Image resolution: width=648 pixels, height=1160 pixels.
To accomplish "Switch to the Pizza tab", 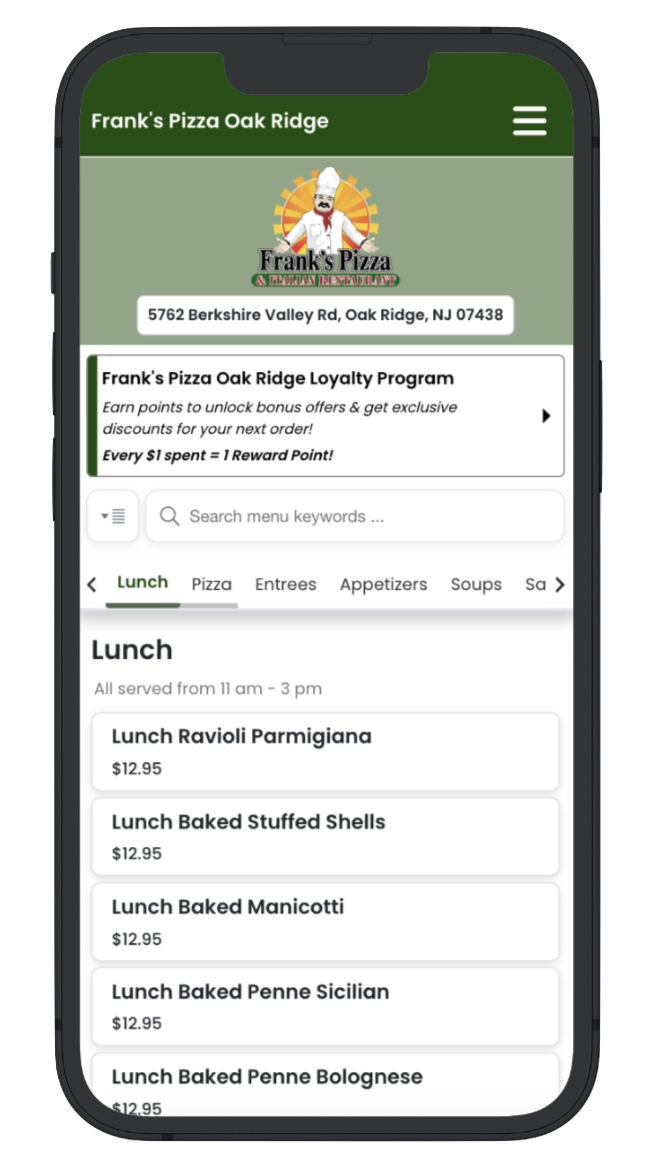I will [211, 584].
